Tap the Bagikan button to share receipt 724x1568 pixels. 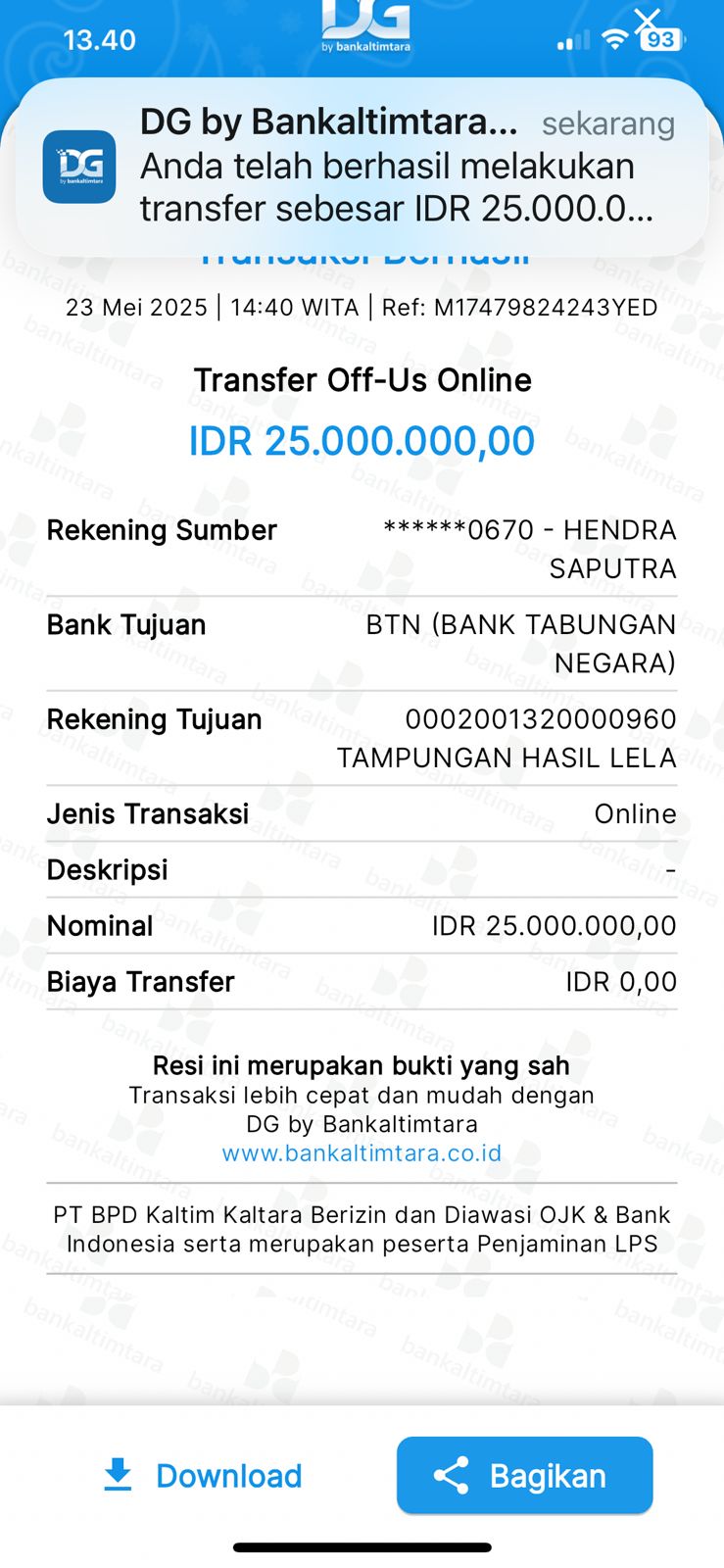click(524, 1475)
